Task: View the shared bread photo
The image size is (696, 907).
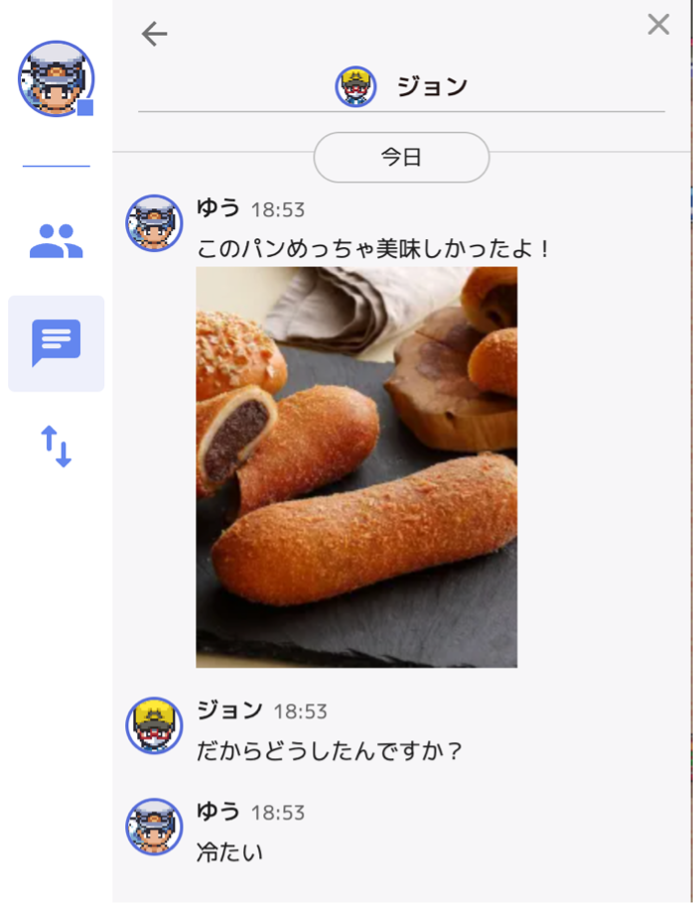Action: pos(356,466)
